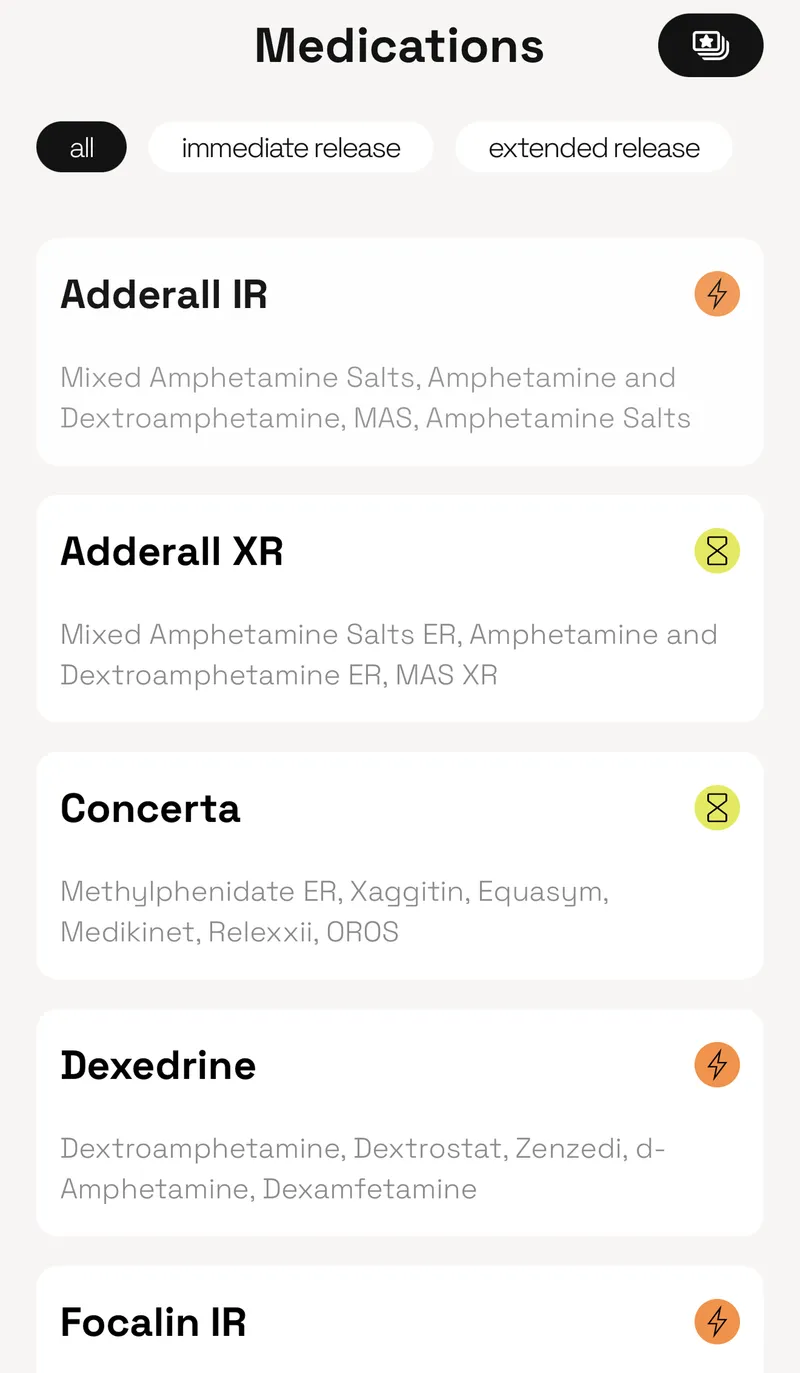Click Adderall IR's lightning bolt badge
Screen dimensions: 800x1373
[x=716, y=293]
